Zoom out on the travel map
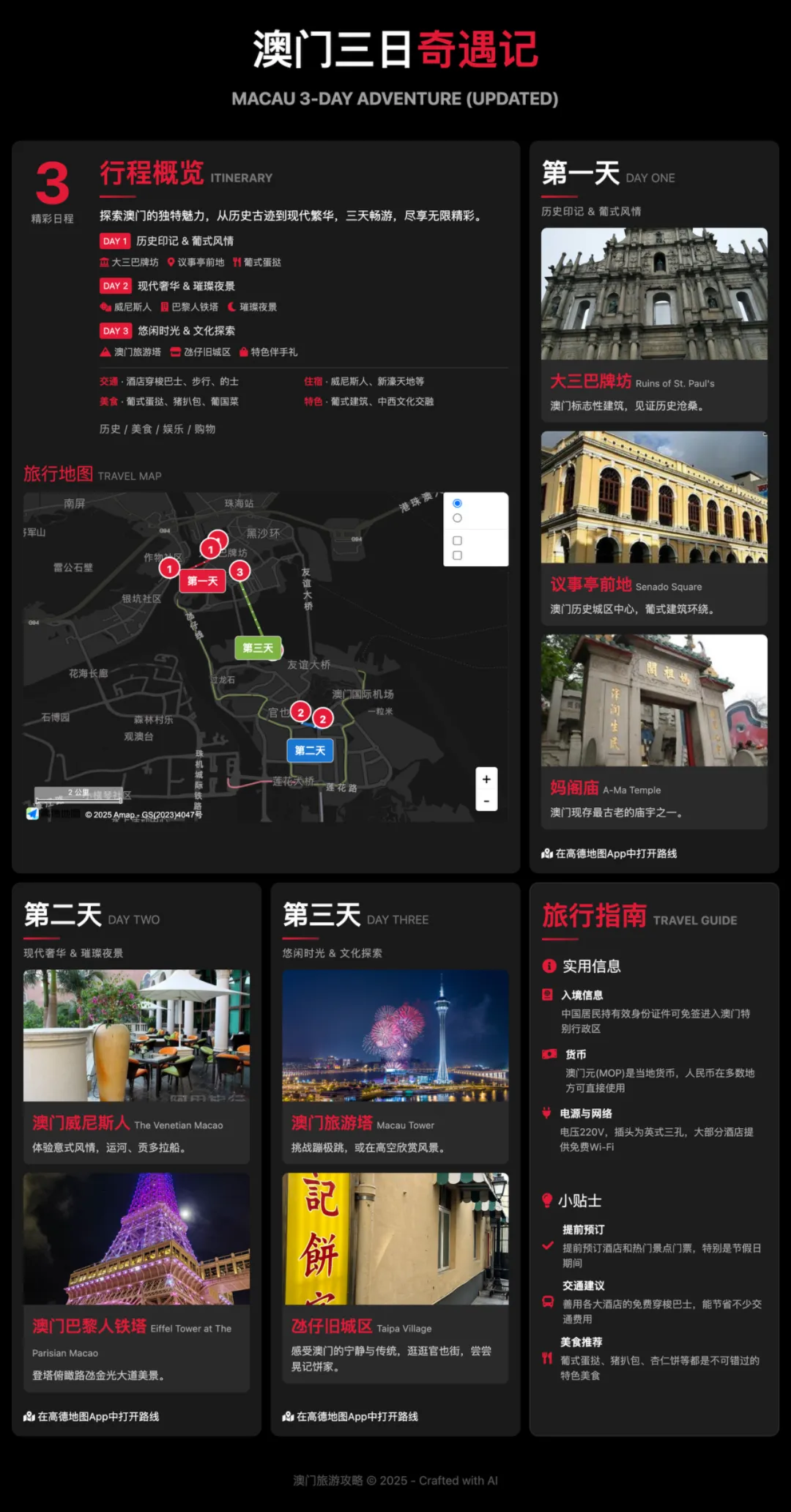791x1512 pixels. coord(486,801)
